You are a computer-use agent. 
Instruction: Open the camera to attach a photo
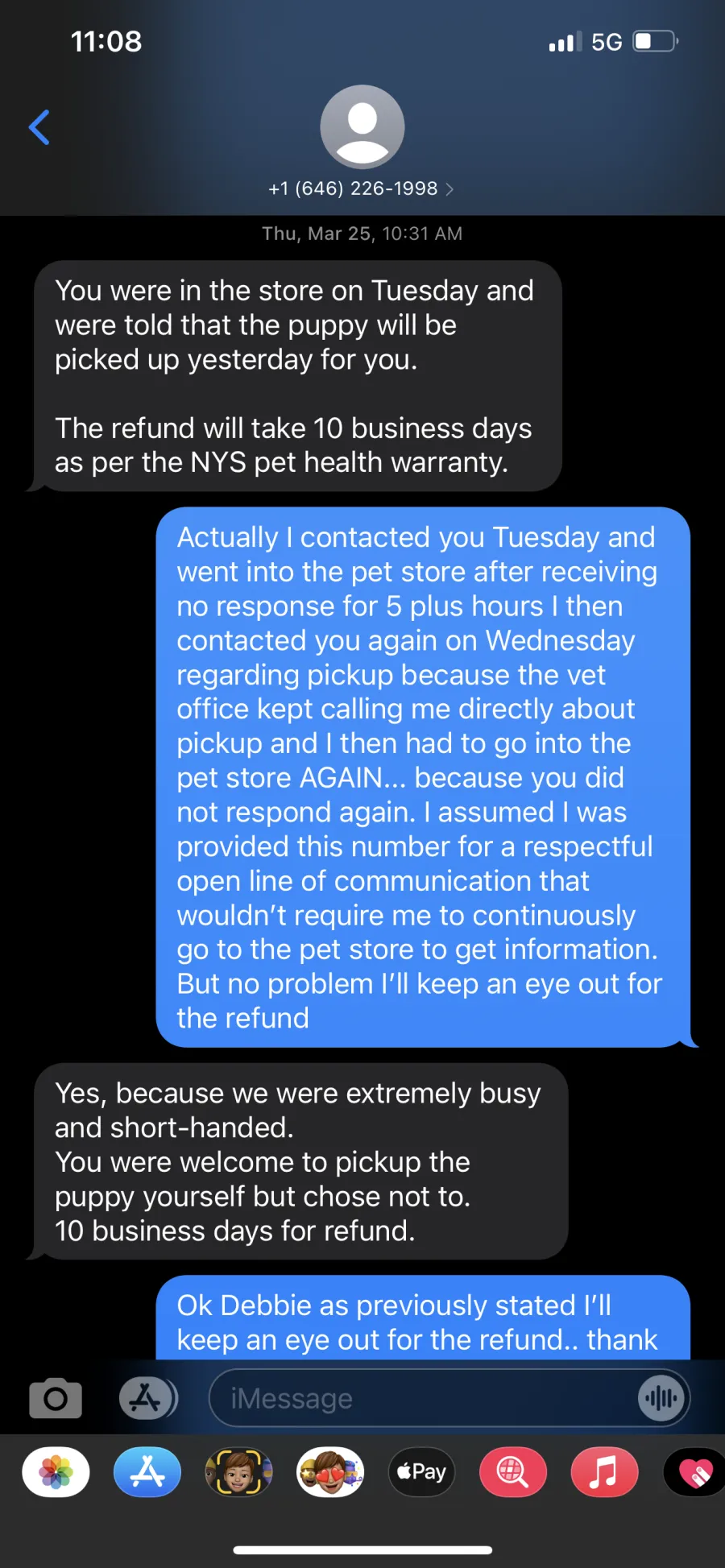[x=56, y=1398]
